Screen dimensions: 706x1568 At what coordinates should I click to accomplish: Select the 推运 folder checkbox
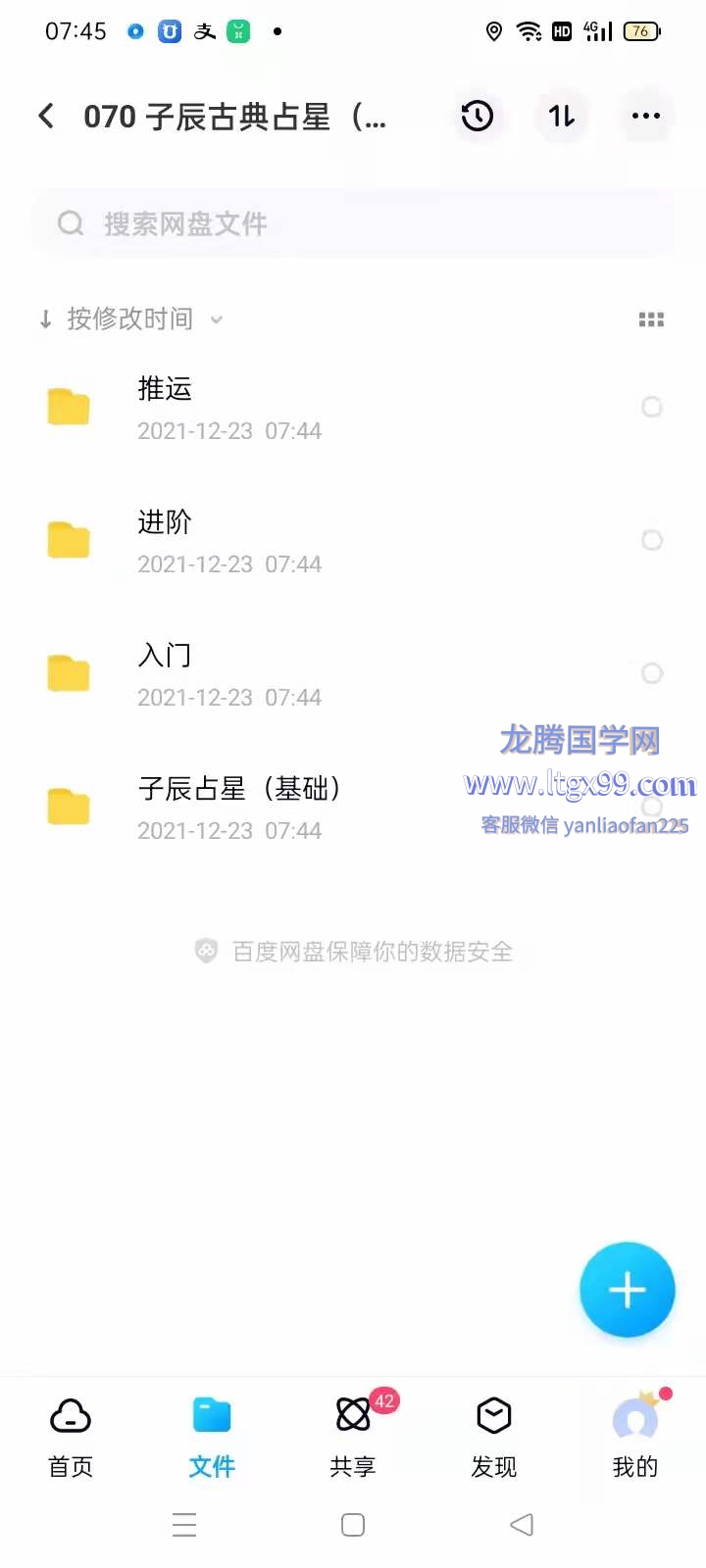click(652, 407)
